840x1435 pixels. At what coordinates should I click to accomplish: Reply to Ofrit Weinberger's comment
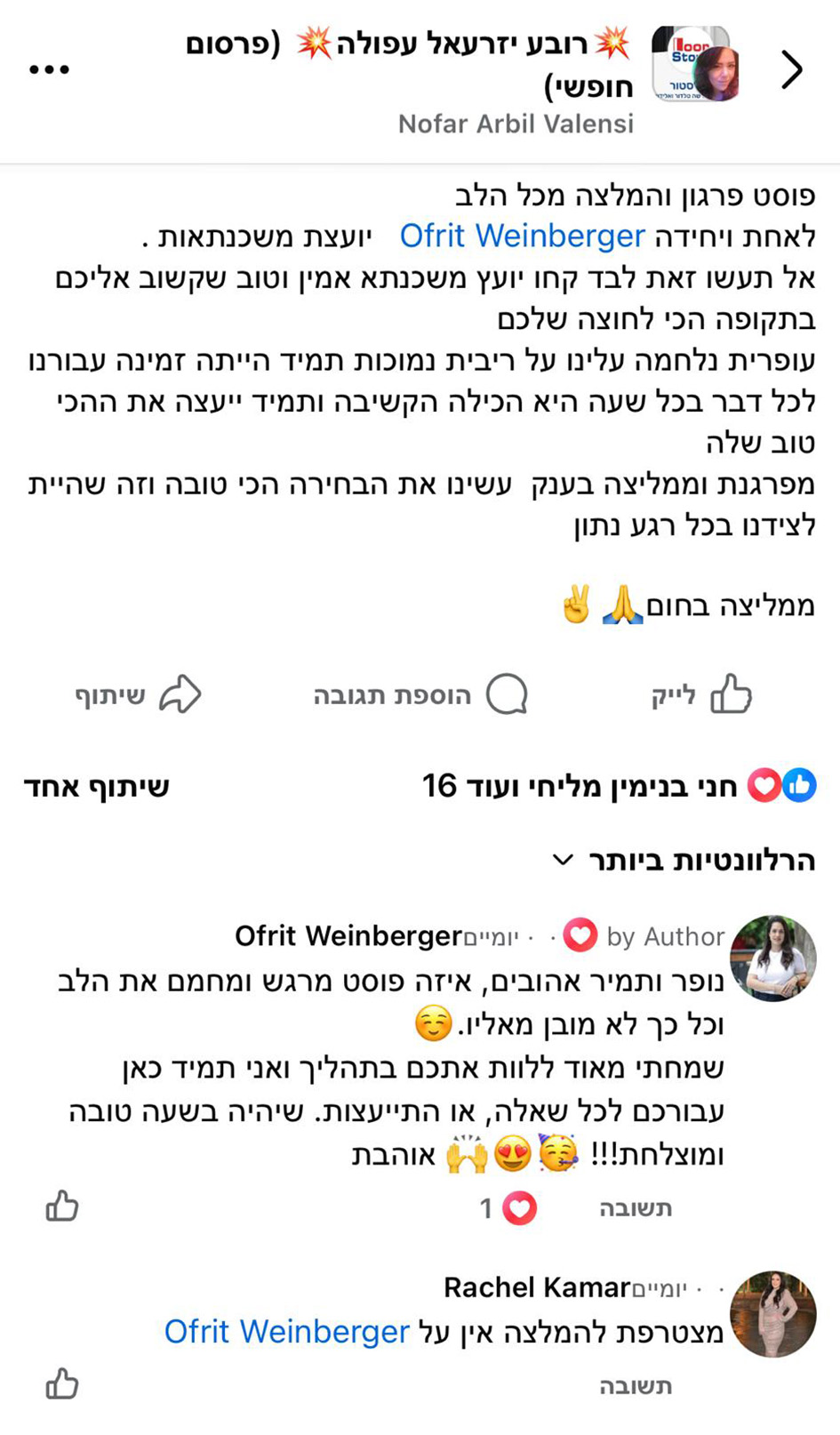point(635,1208)
